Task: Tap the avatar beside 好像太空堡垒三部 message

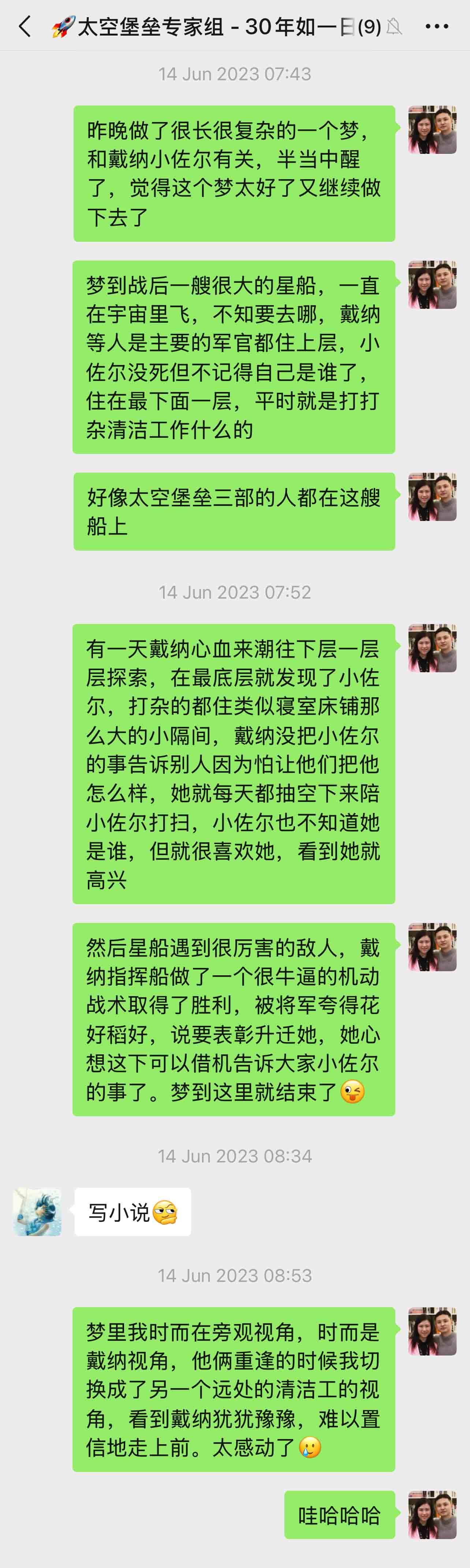Action: [x=432, y=497]
